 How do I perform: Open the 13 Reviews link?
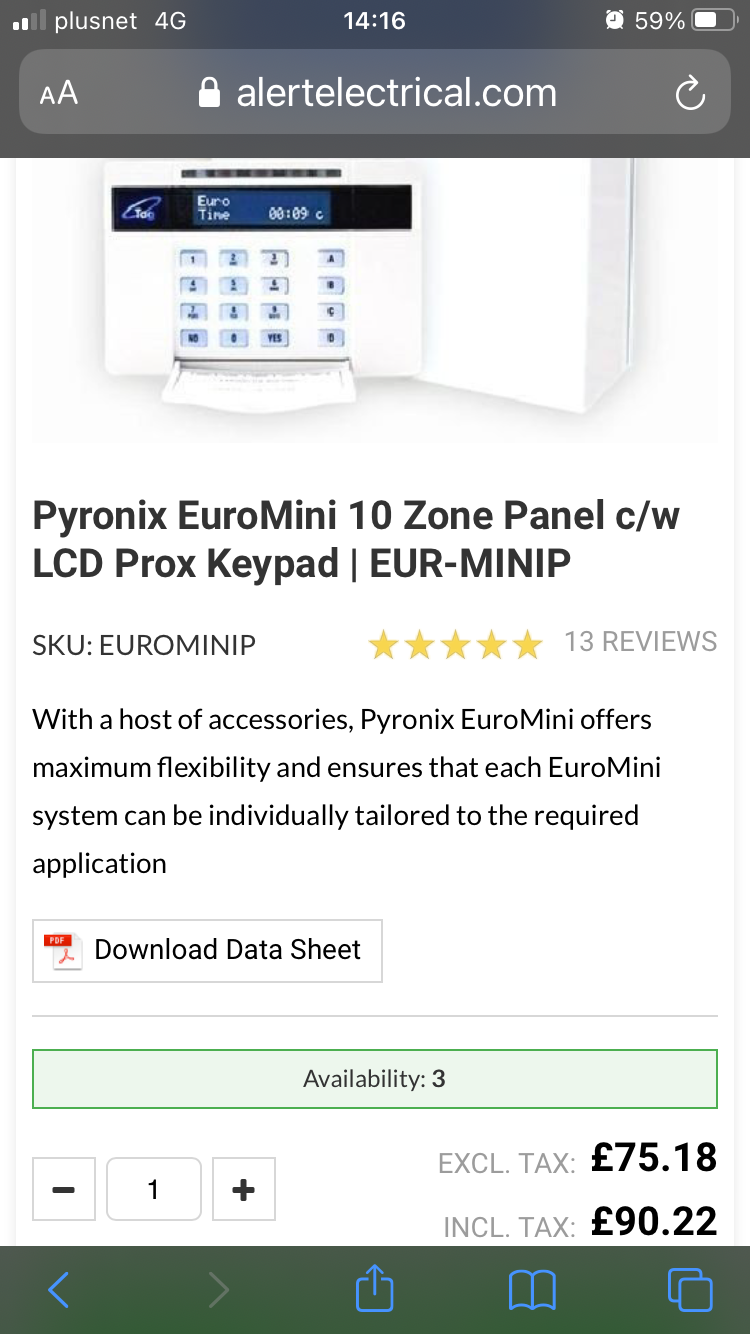click(x=640, y=642)
